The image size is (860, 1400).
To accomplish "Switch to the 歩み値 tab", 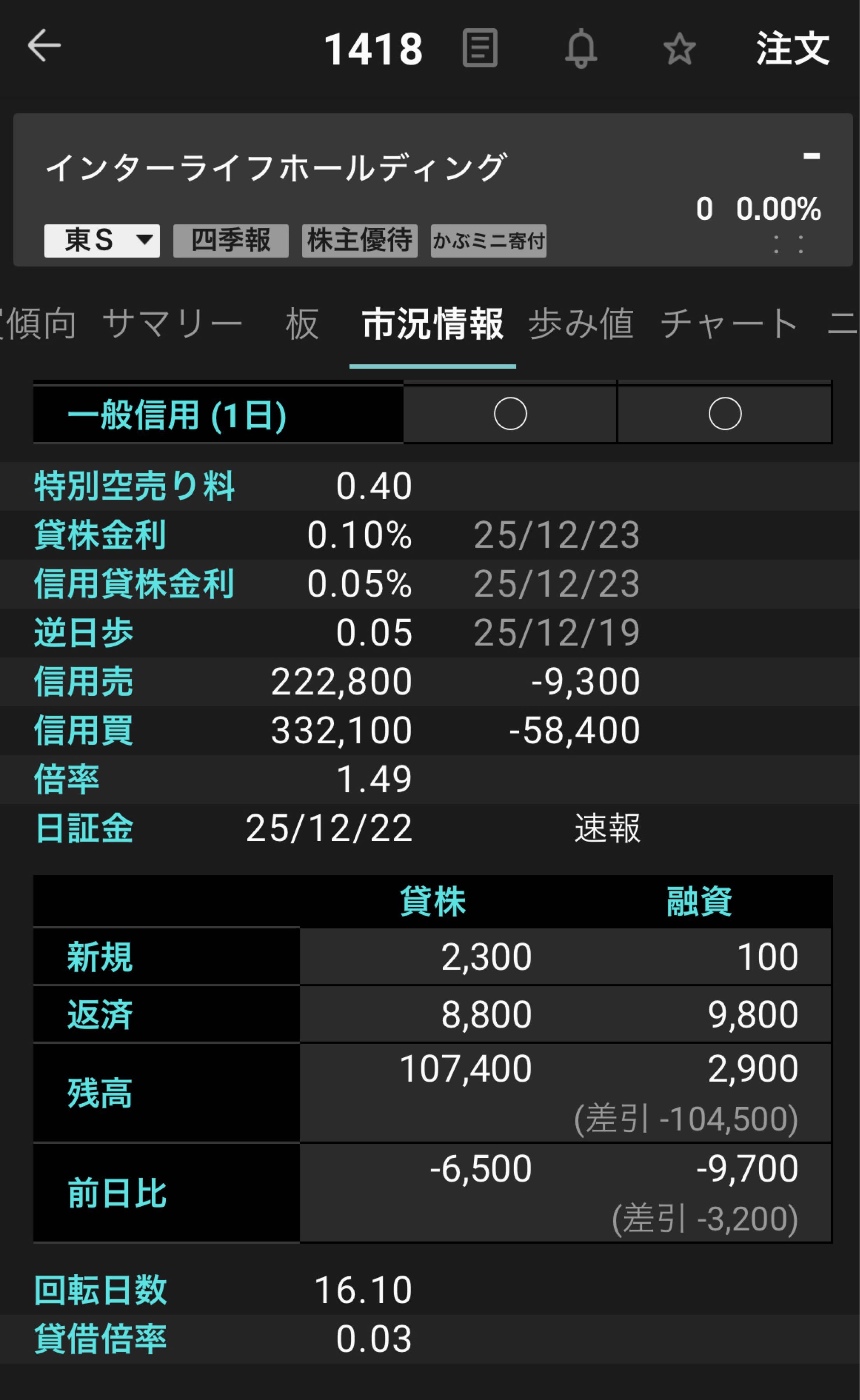I will (581, 324).
